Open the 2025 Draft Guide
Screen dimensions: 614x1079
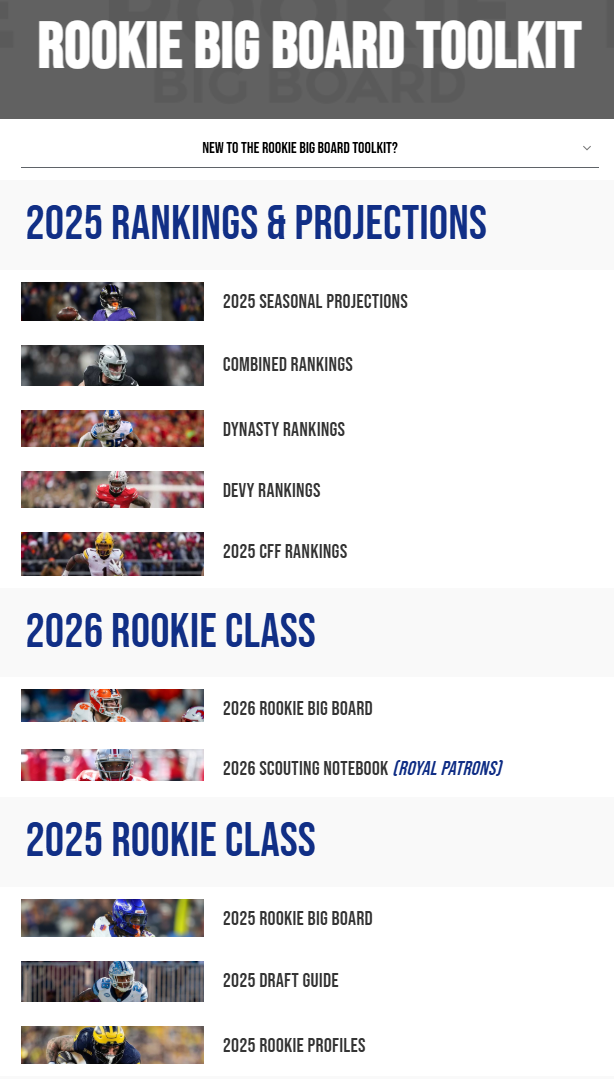click(x=280, y=981)
